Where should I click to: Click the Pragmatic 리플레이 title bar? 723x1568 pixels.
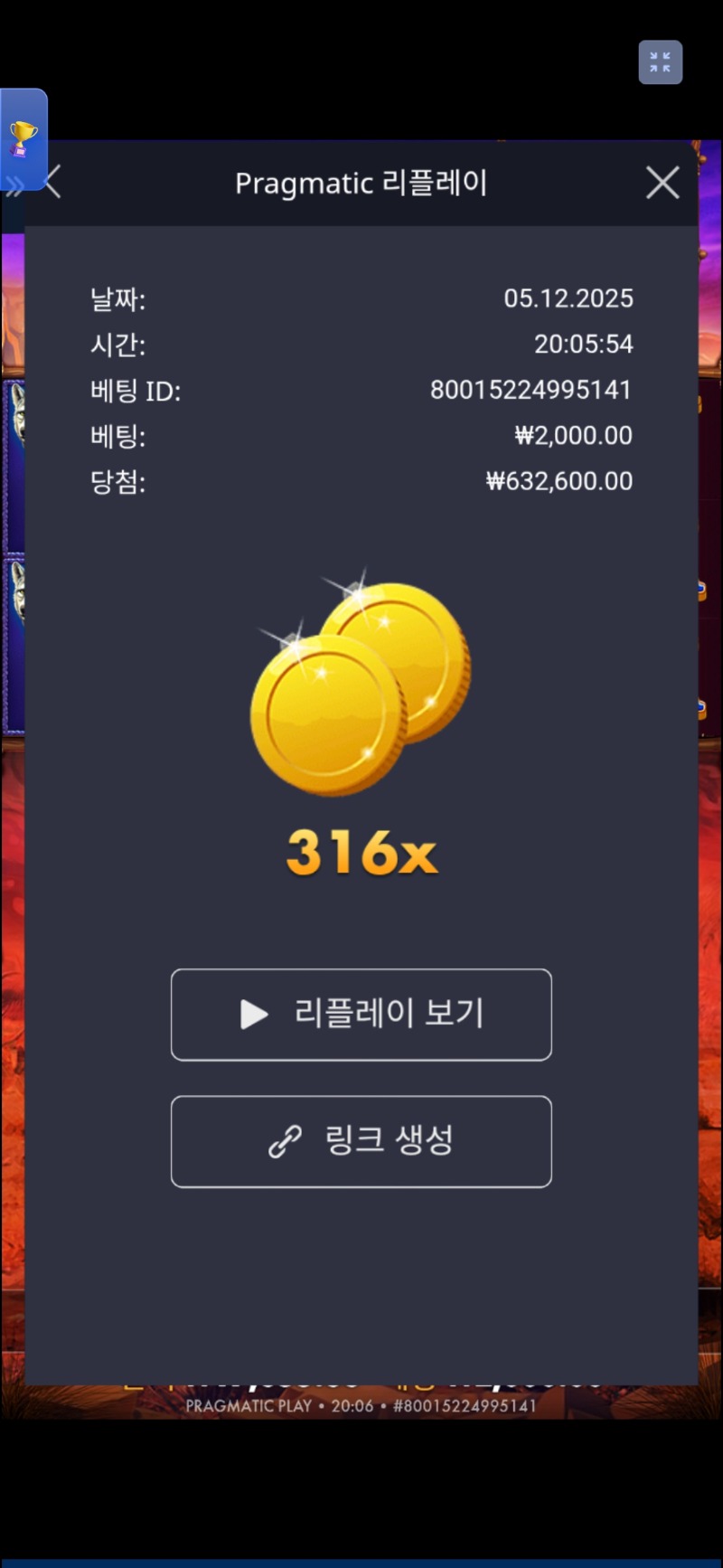[x=361, y=183]
